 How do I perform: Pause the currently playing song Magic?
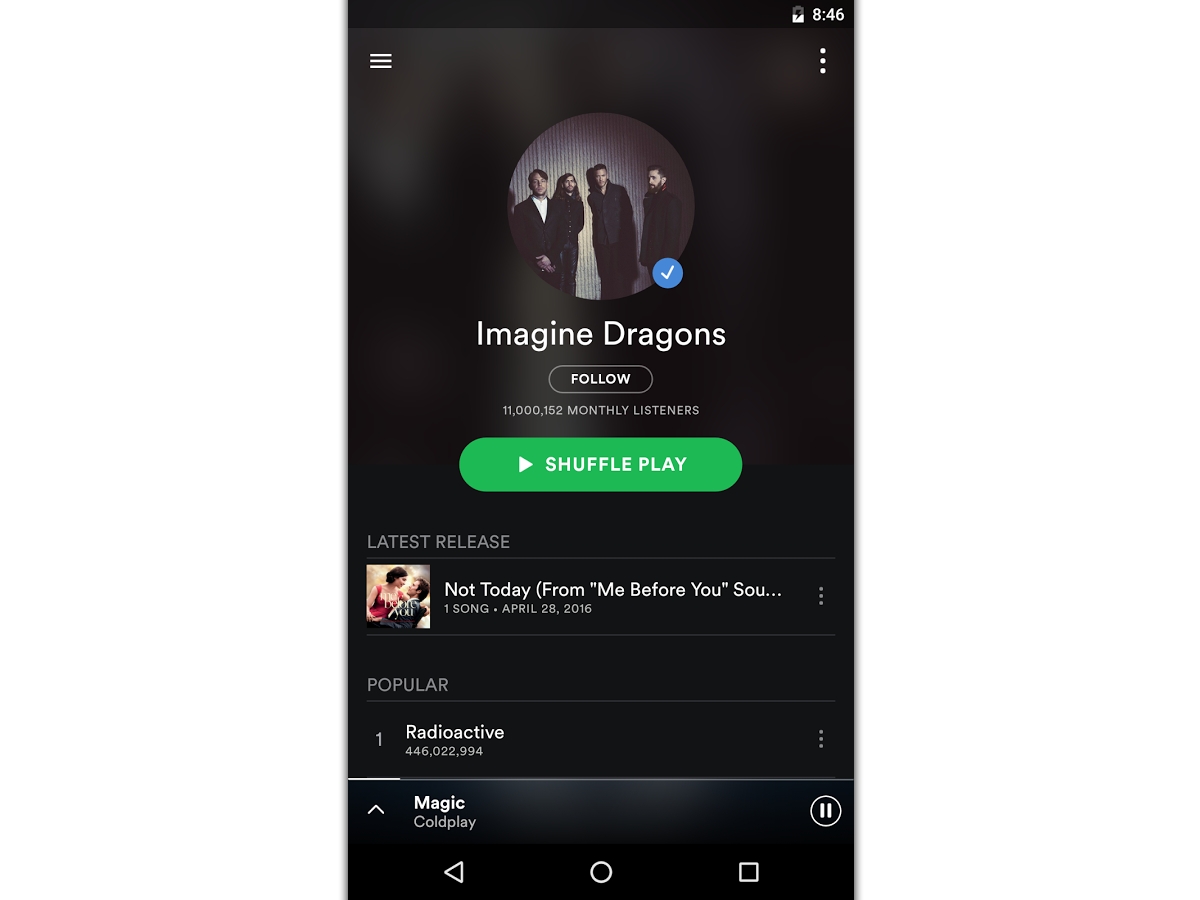click(x=825, y=811)
